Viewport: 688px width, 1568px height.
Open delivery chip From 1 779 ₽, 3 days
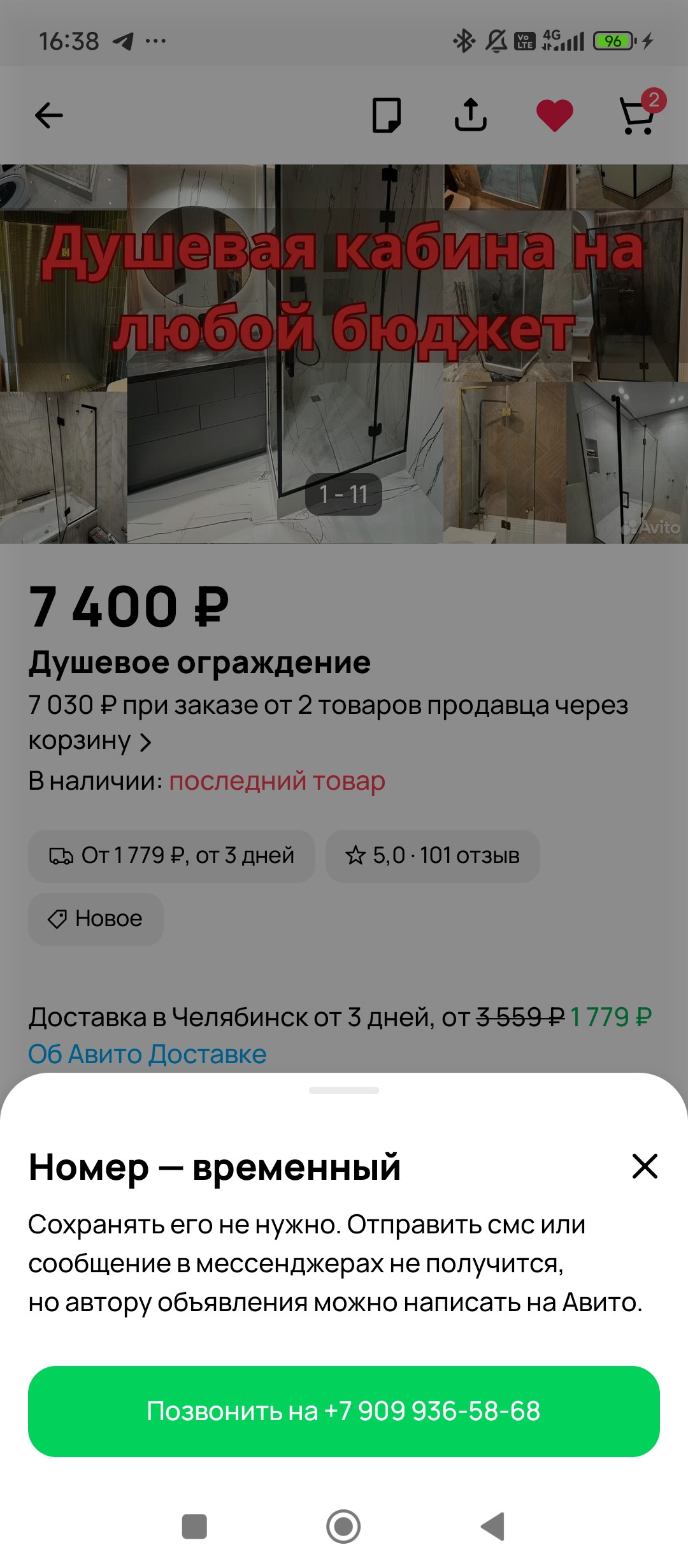(x=171, y=855)
